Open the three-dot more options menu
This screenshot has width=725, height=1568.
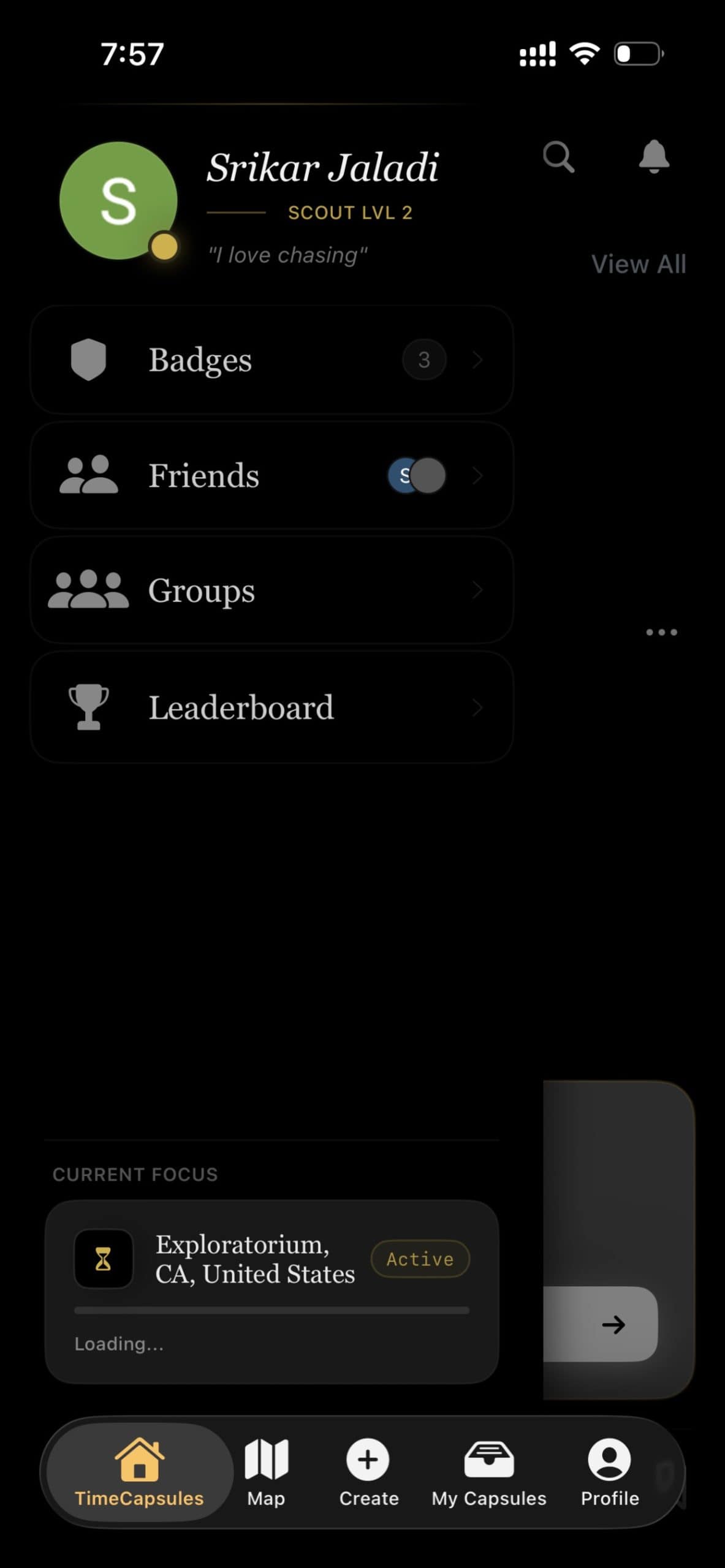[x=661, y=632]
